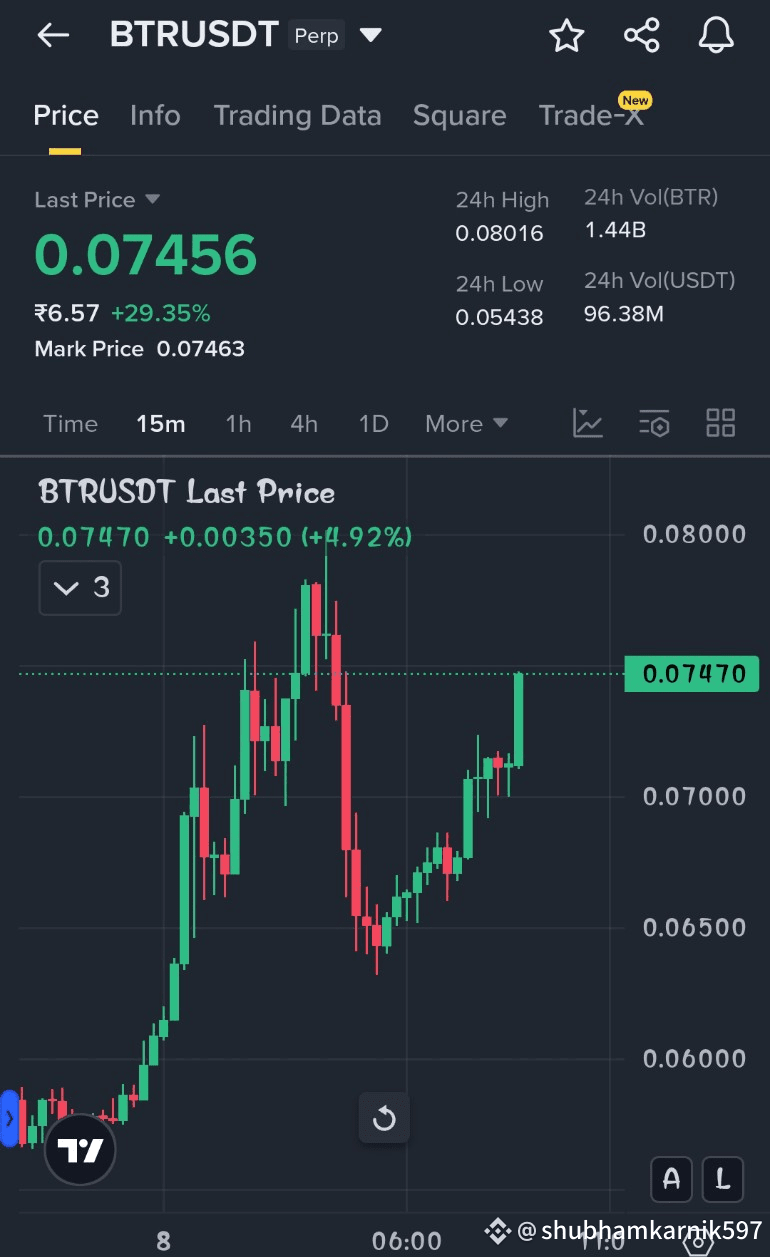Open the Trade-X tab

tap(591, 116)
